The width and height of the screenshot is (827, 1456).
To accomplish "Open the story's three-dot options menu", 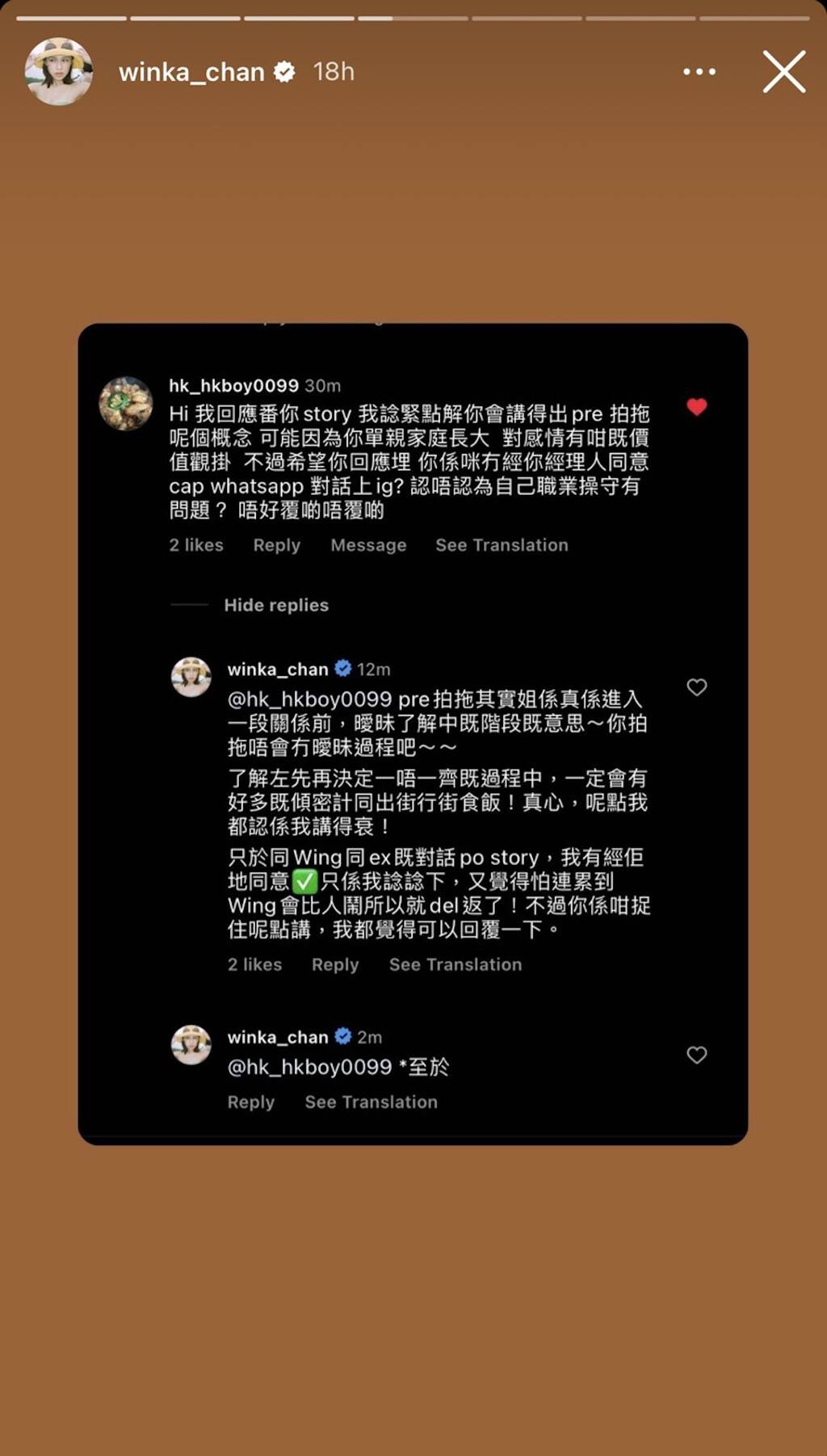I will (699, 72).
